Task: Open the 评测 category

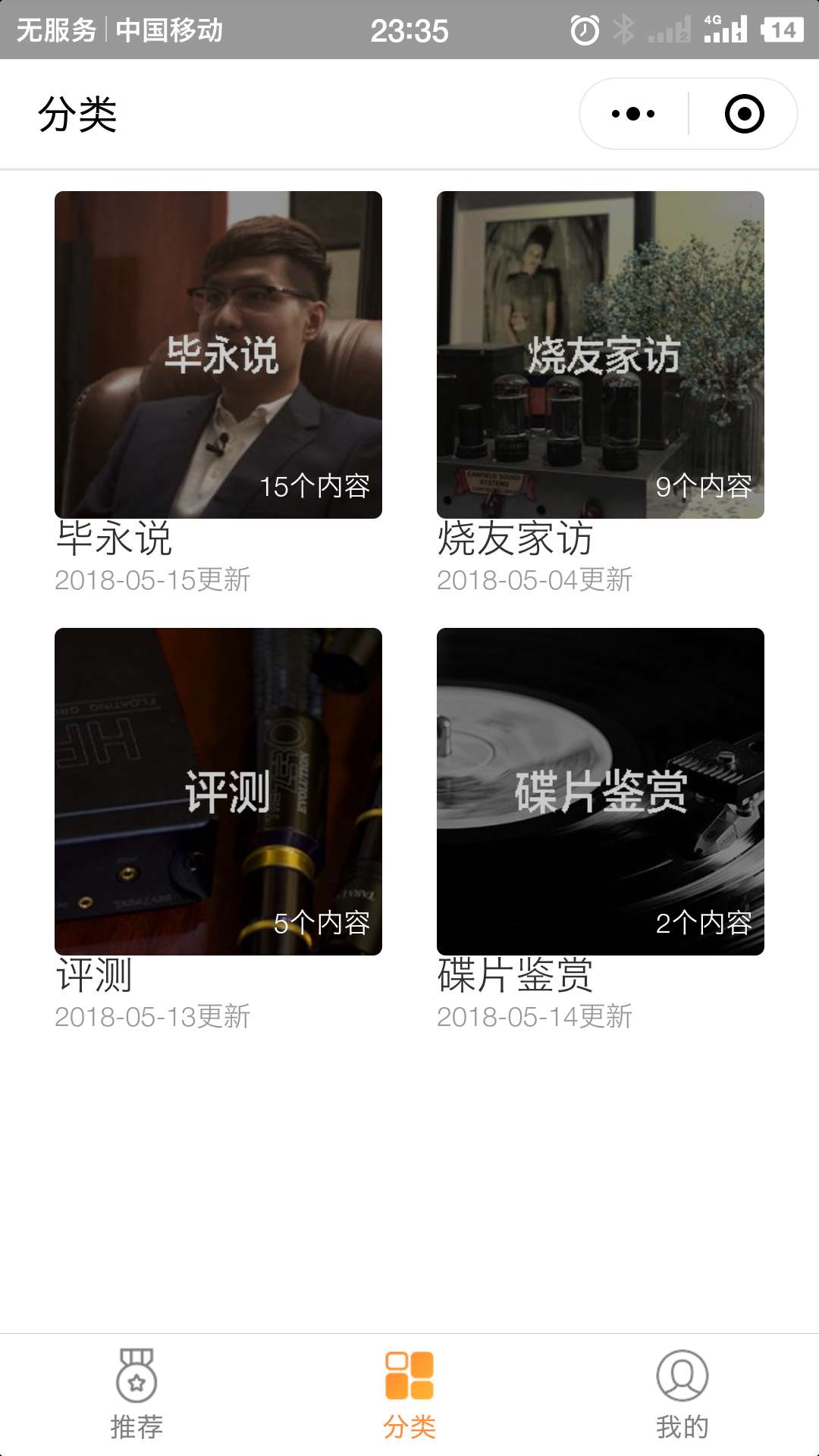Action: point(218,792)
